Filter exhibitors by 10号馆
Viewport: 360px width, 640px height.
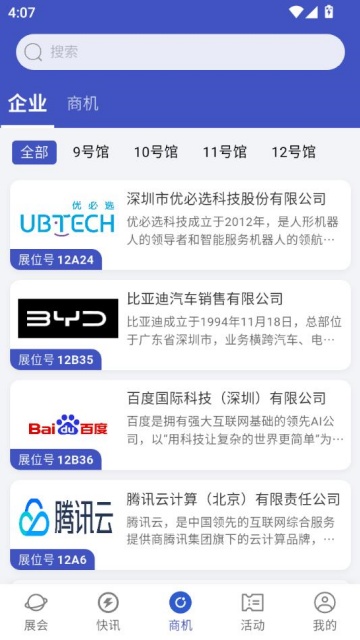tap(156, 152)
